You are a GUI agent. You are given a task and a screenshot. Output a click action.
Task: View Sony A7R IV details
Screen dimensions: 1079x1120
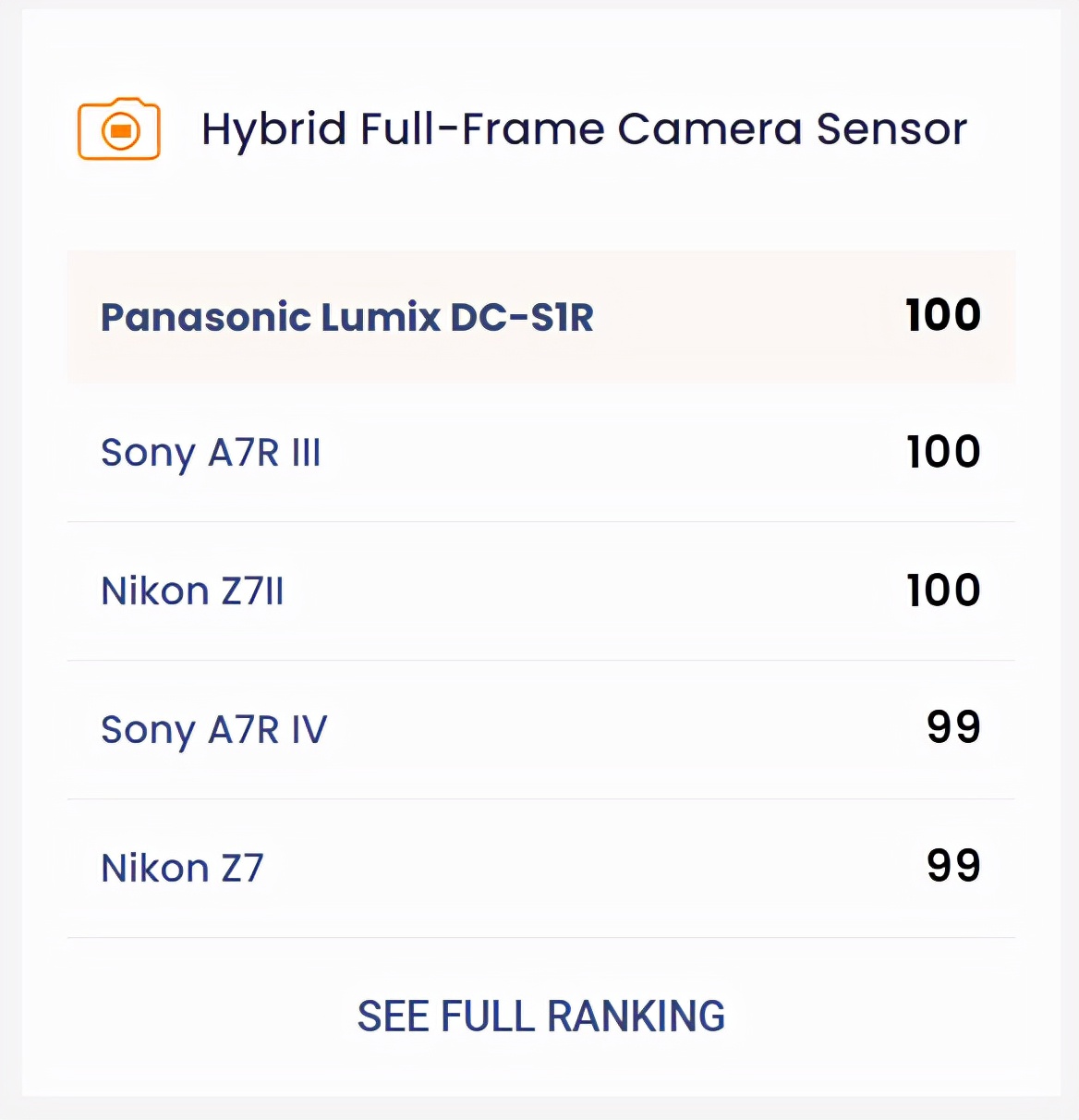coord(213,730)
